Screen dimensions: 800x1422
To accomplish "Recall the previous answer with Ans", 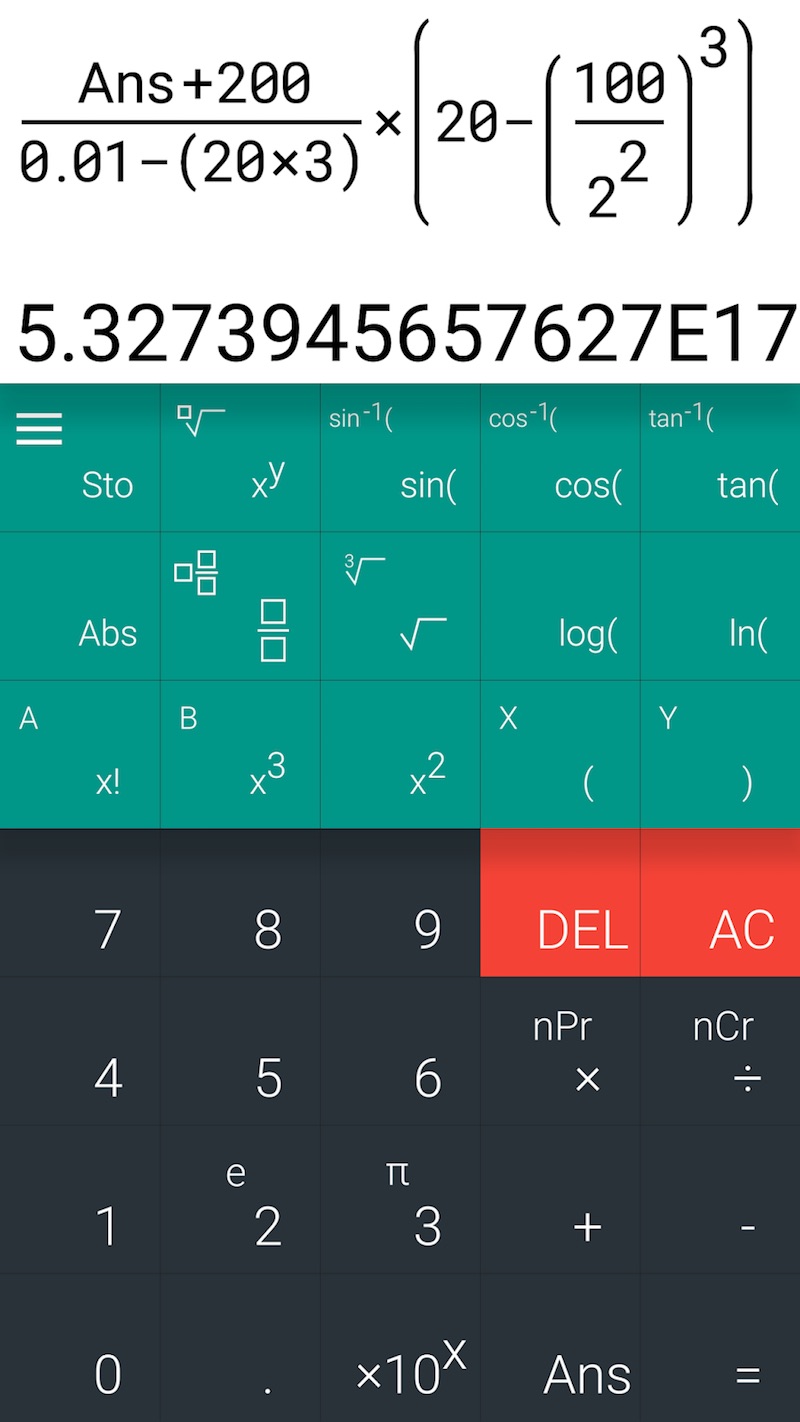I will click(x=560, y=1348).
